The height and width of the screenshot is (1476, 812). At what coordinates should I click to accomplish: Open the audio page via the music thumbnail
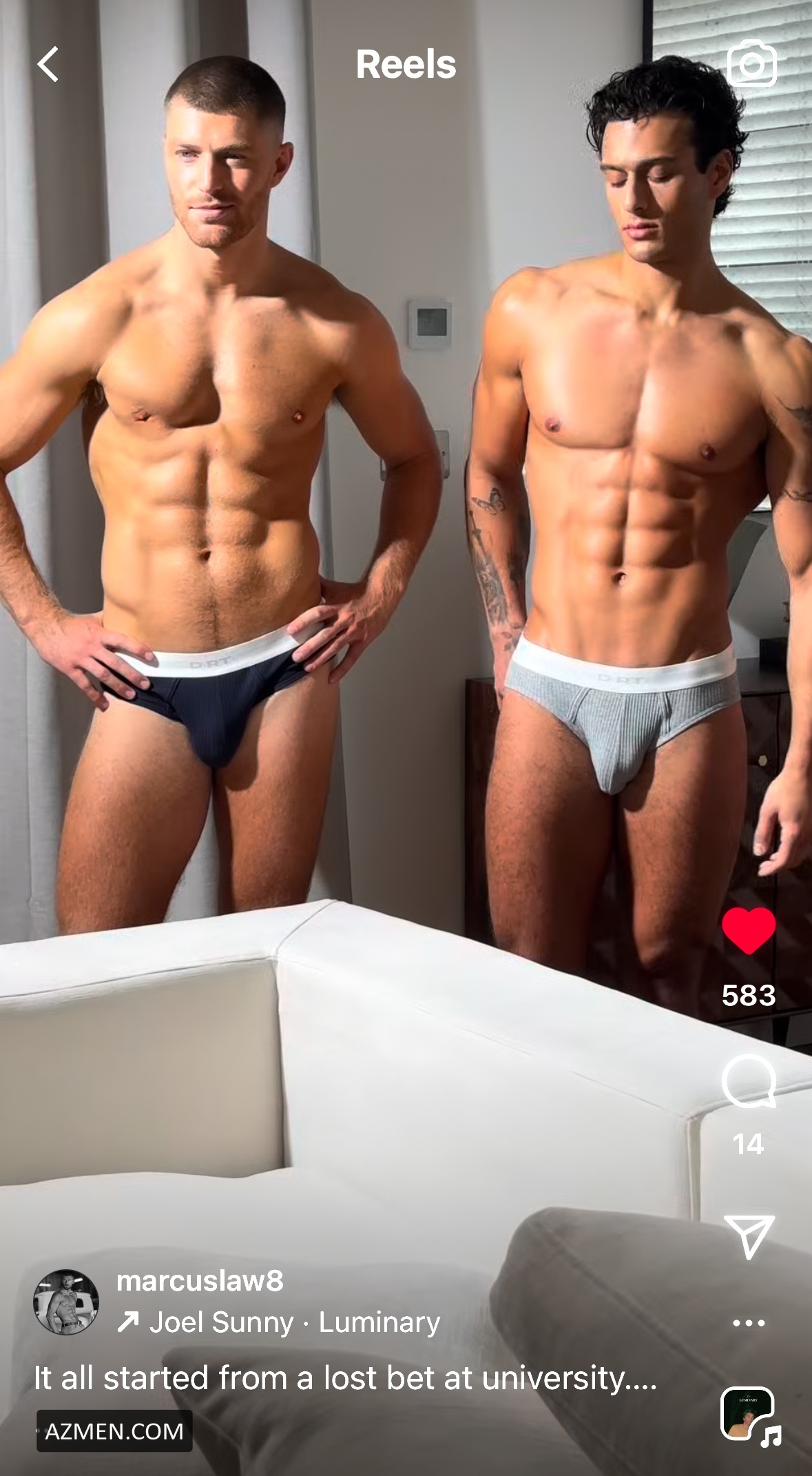coord(748,1415)
